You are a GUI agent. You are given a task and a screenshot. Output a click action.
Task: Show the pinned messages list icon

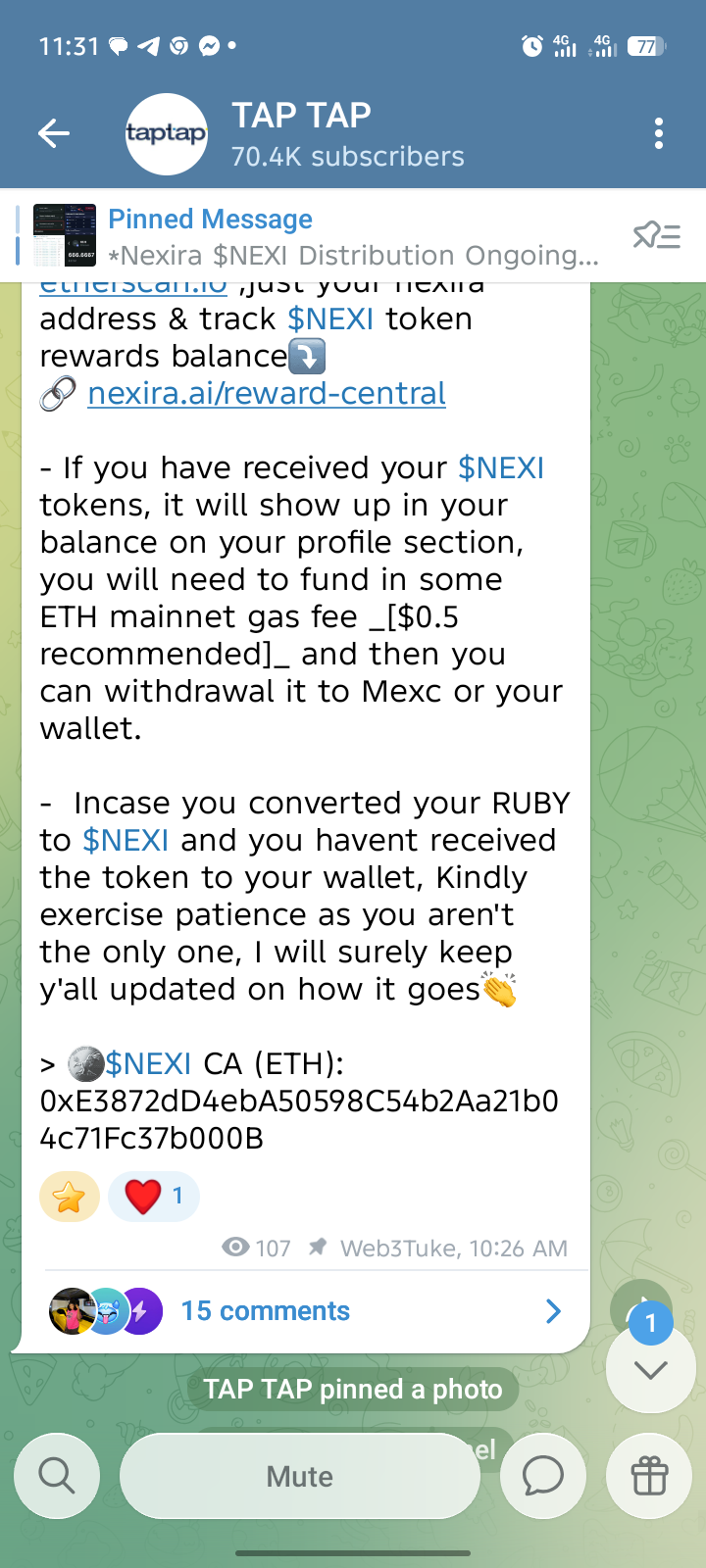click(656, 236)
